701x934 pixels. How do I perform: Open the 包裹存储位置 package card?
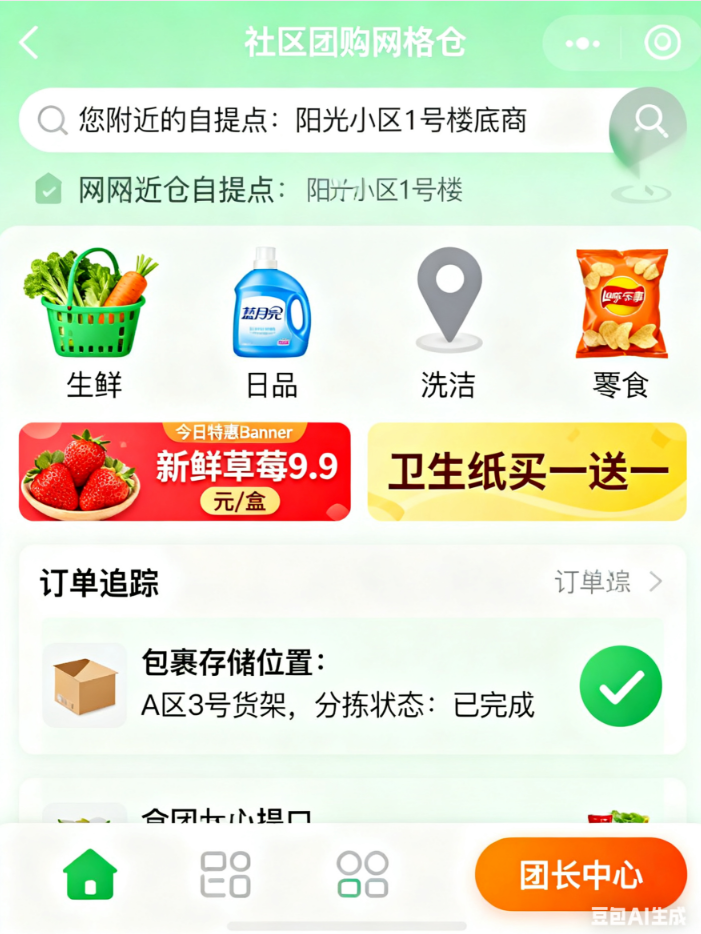pyautogui.click(x=352, y=686)
